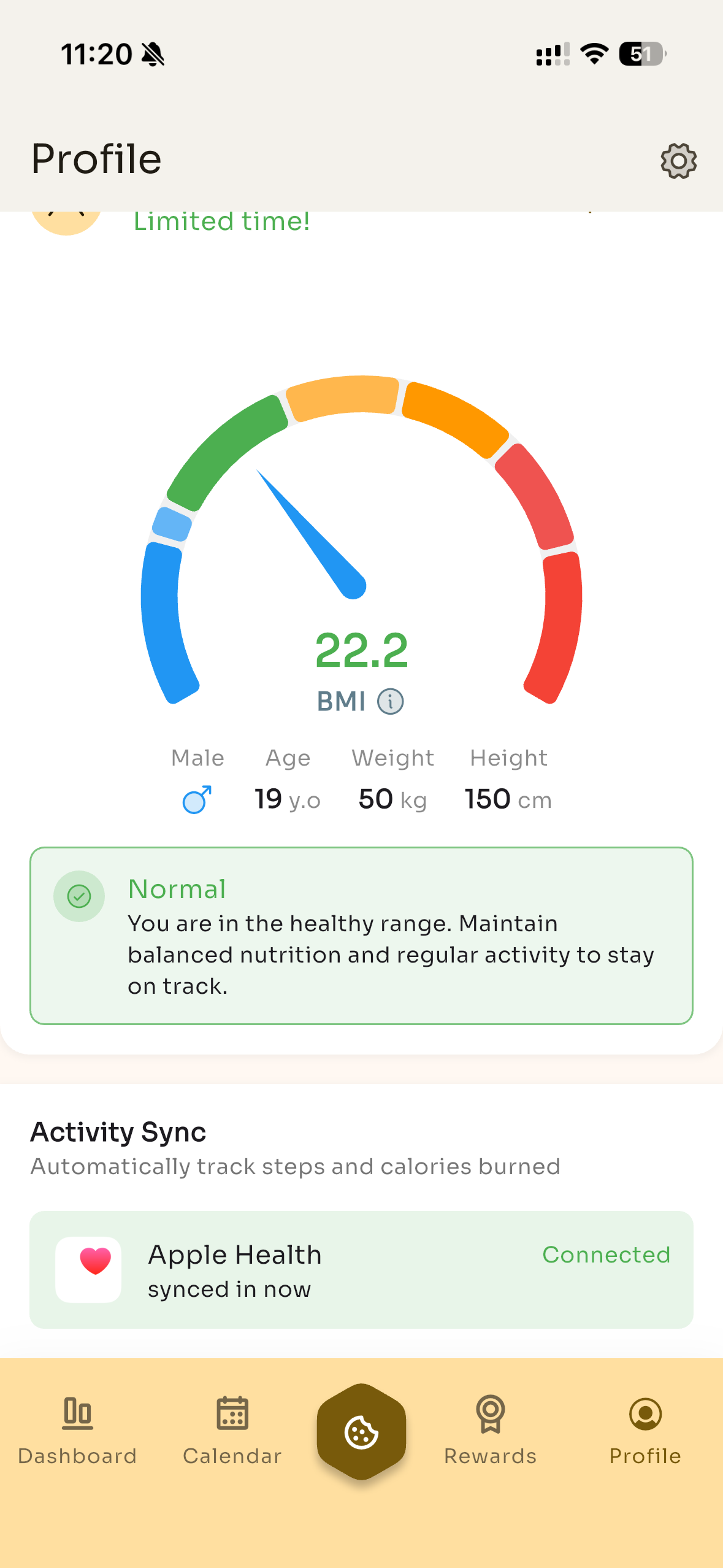Open the Apple Health sync card
Image resolution: width=723 pixels, height=1568 pixels.
[x=361, y=1269]
